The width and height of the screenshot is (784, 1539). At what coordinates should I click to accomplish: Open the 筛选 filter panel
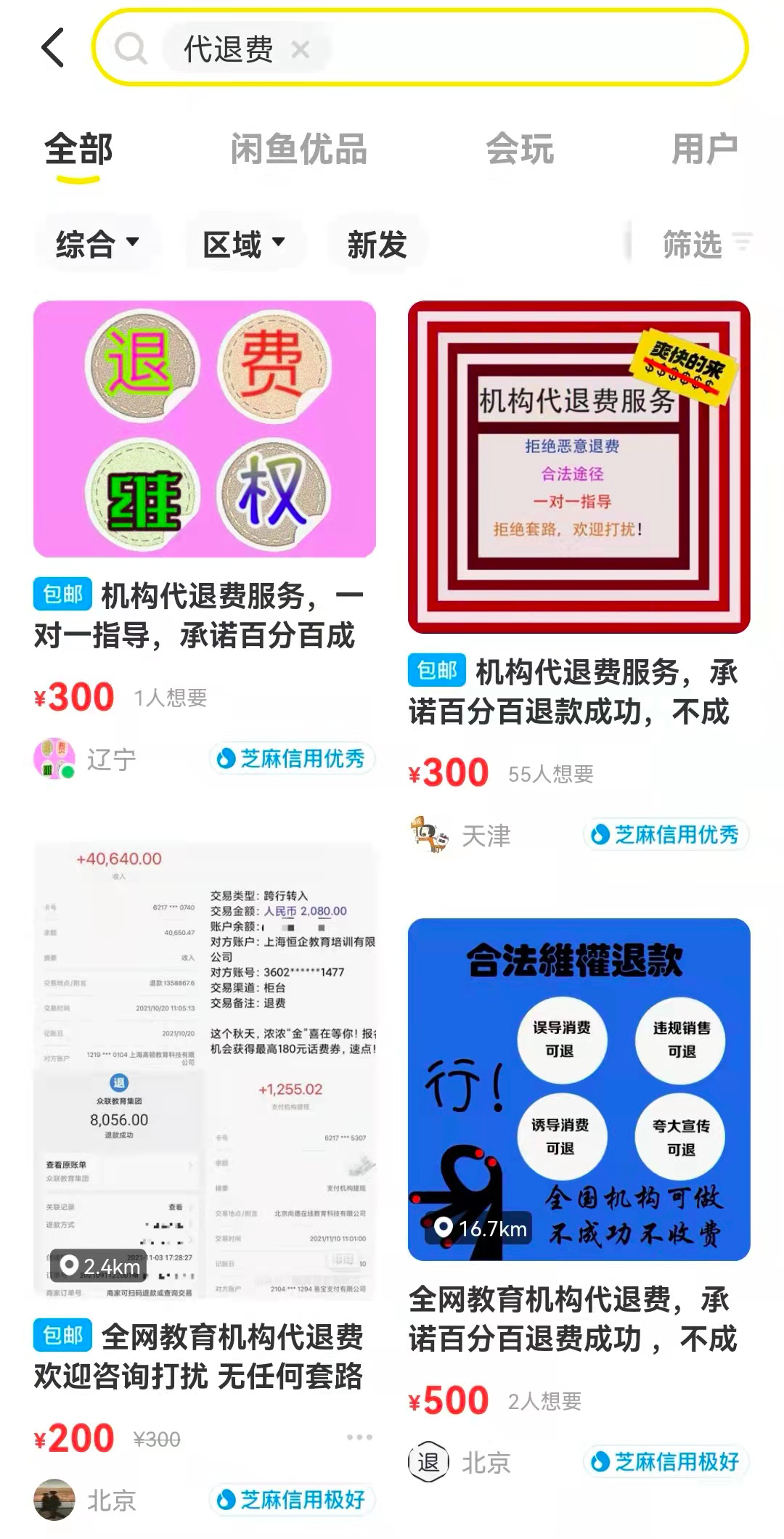tap(706, 244)
